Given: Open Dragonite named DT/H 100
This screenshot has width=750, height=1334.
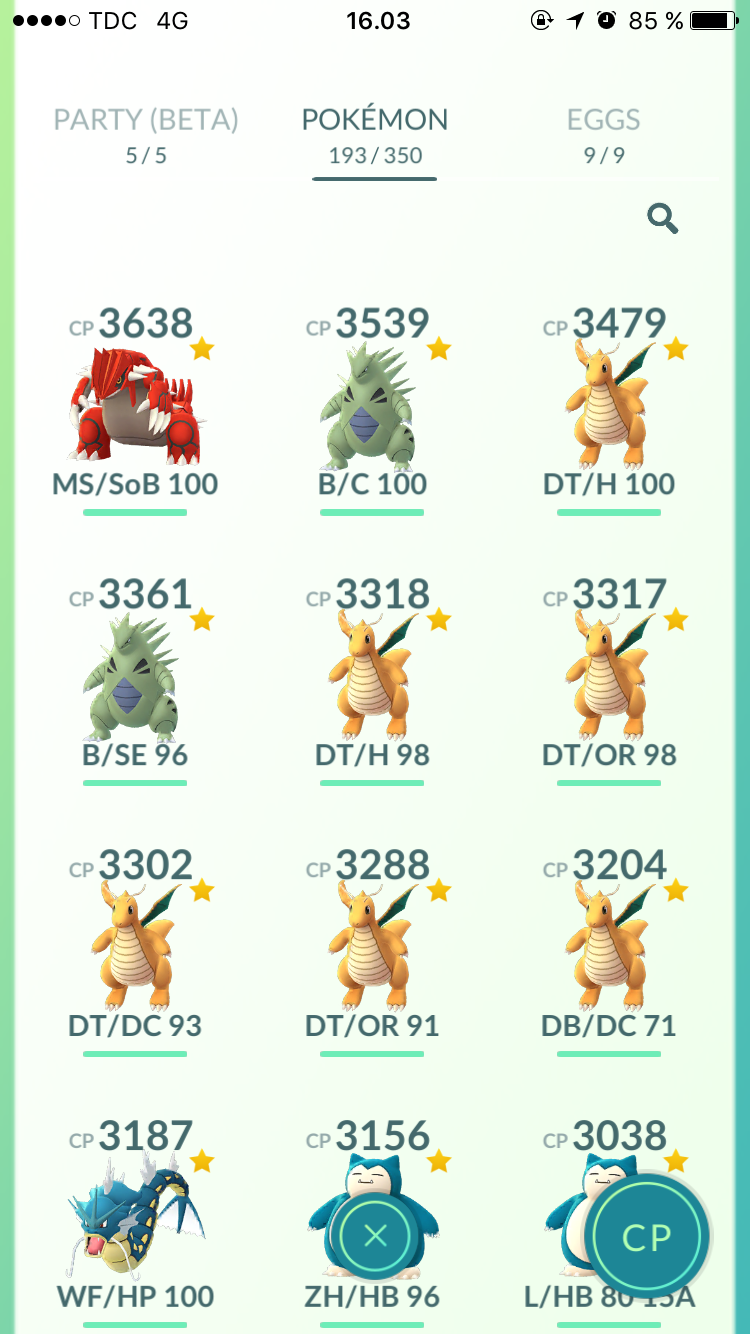Looking at the screenshot, I should (x=609, y=408).
